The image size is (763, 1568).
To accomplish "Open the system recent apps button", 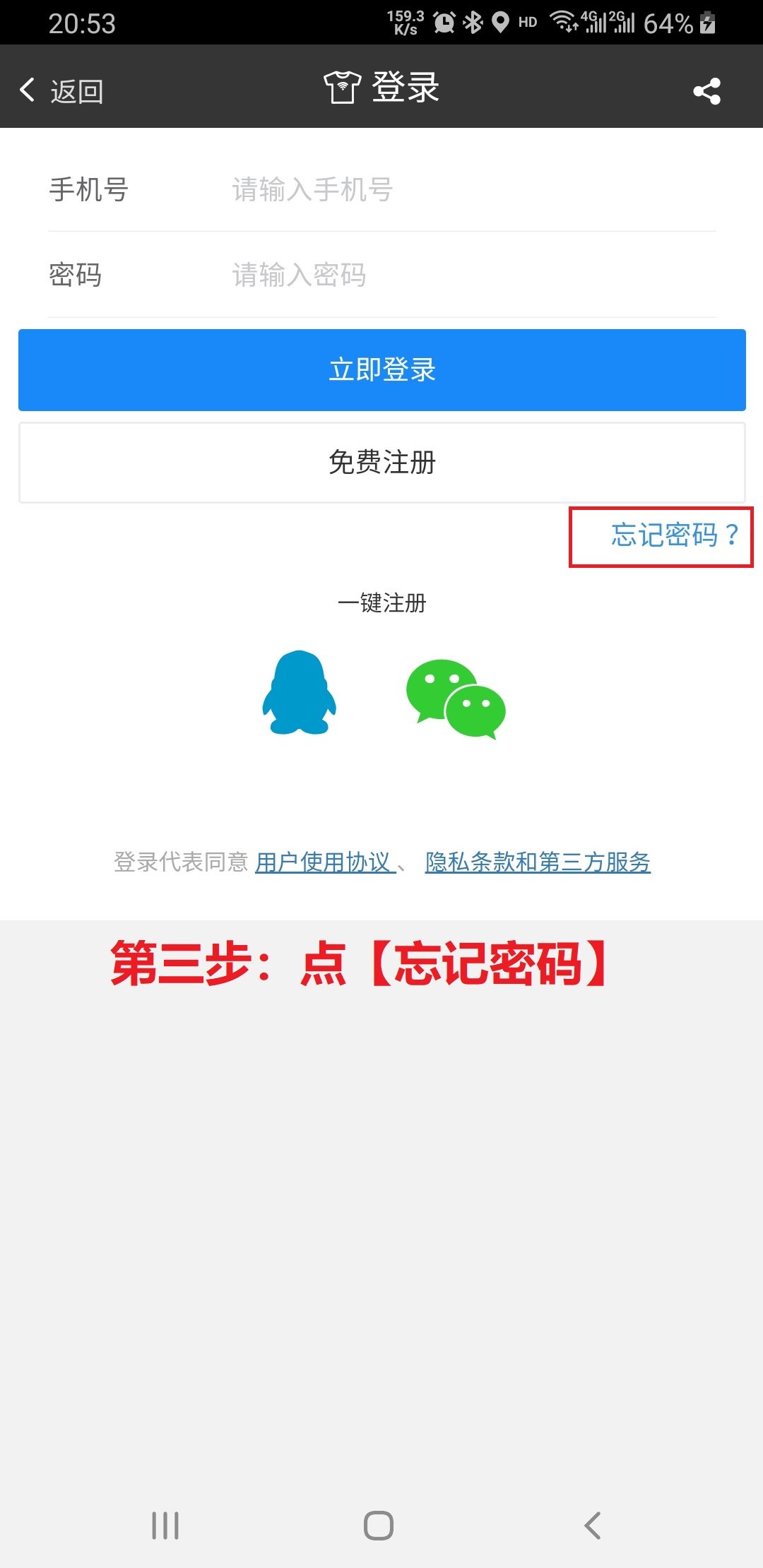I will (x=165, y=1526).
